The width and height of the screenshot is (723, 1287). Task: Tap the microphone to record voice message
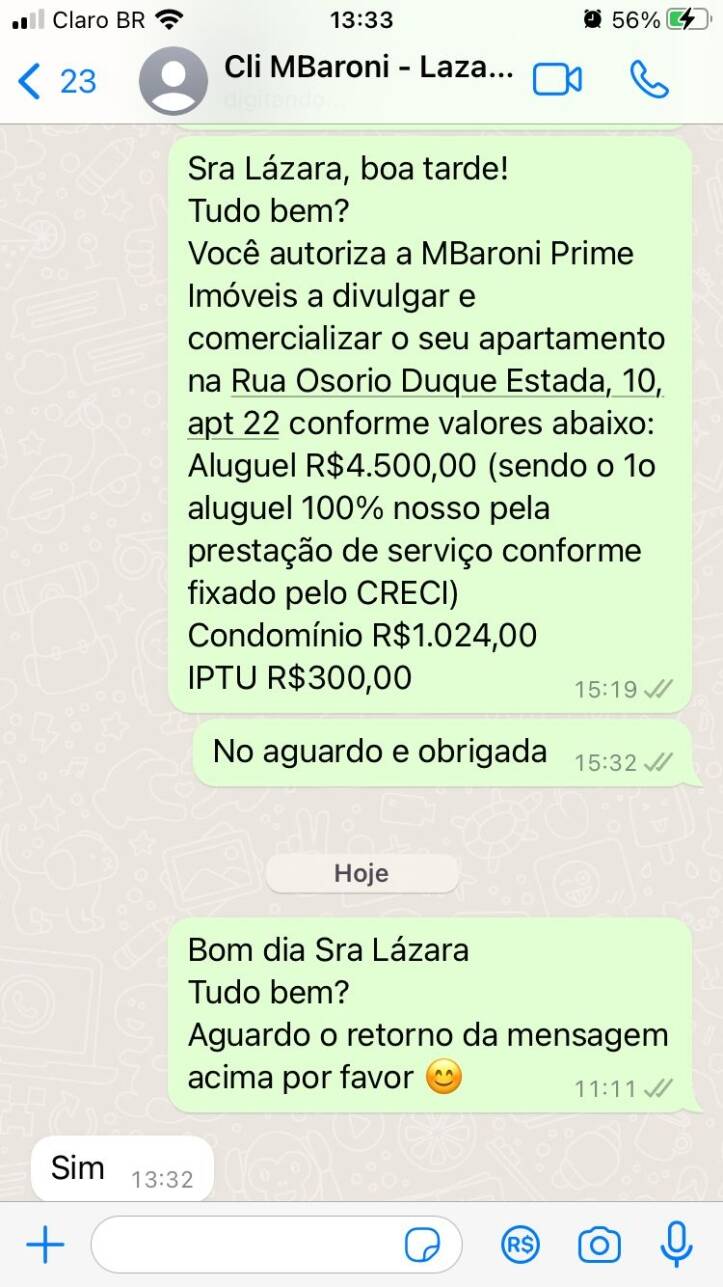coord(677,1245)
